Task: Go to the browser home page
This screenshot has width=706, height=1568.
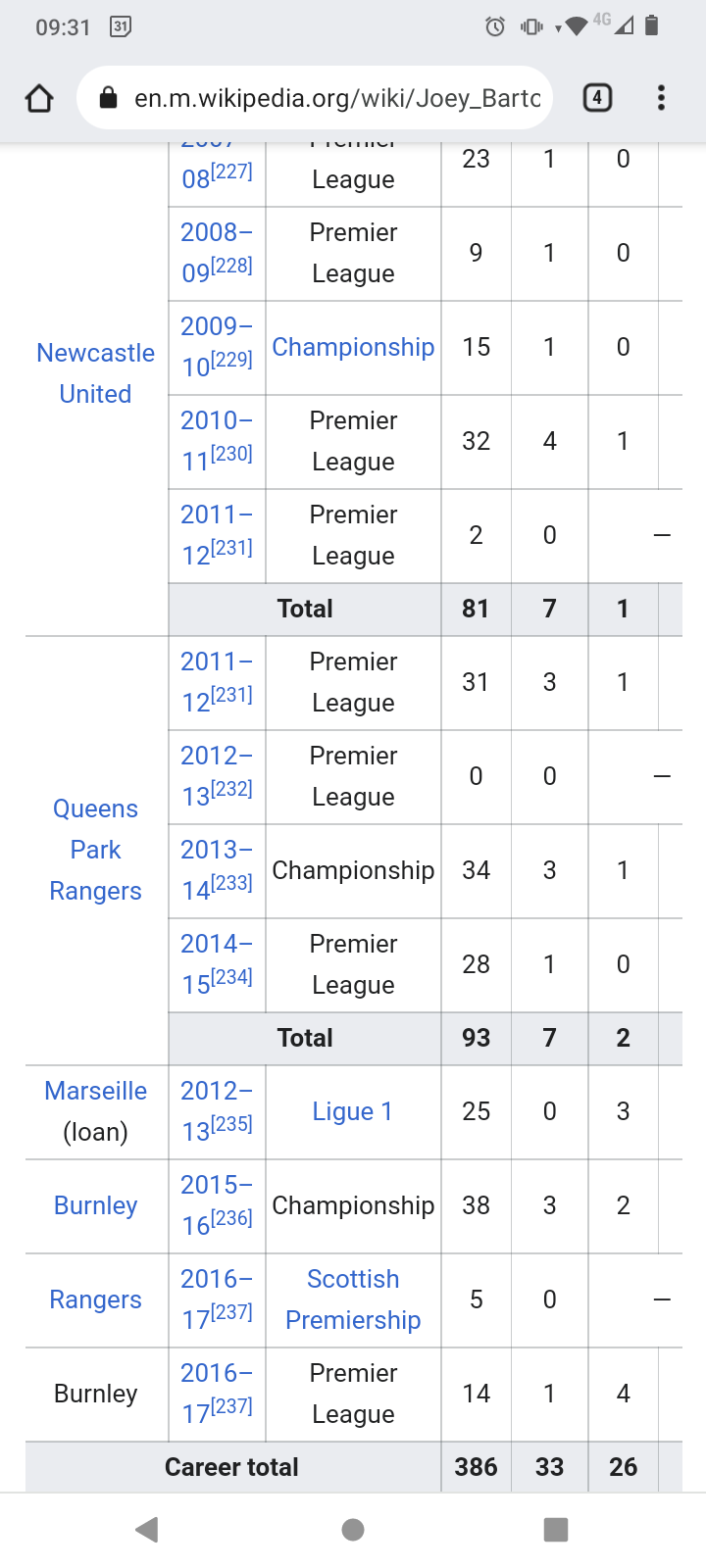Action: tap(39, 98)
